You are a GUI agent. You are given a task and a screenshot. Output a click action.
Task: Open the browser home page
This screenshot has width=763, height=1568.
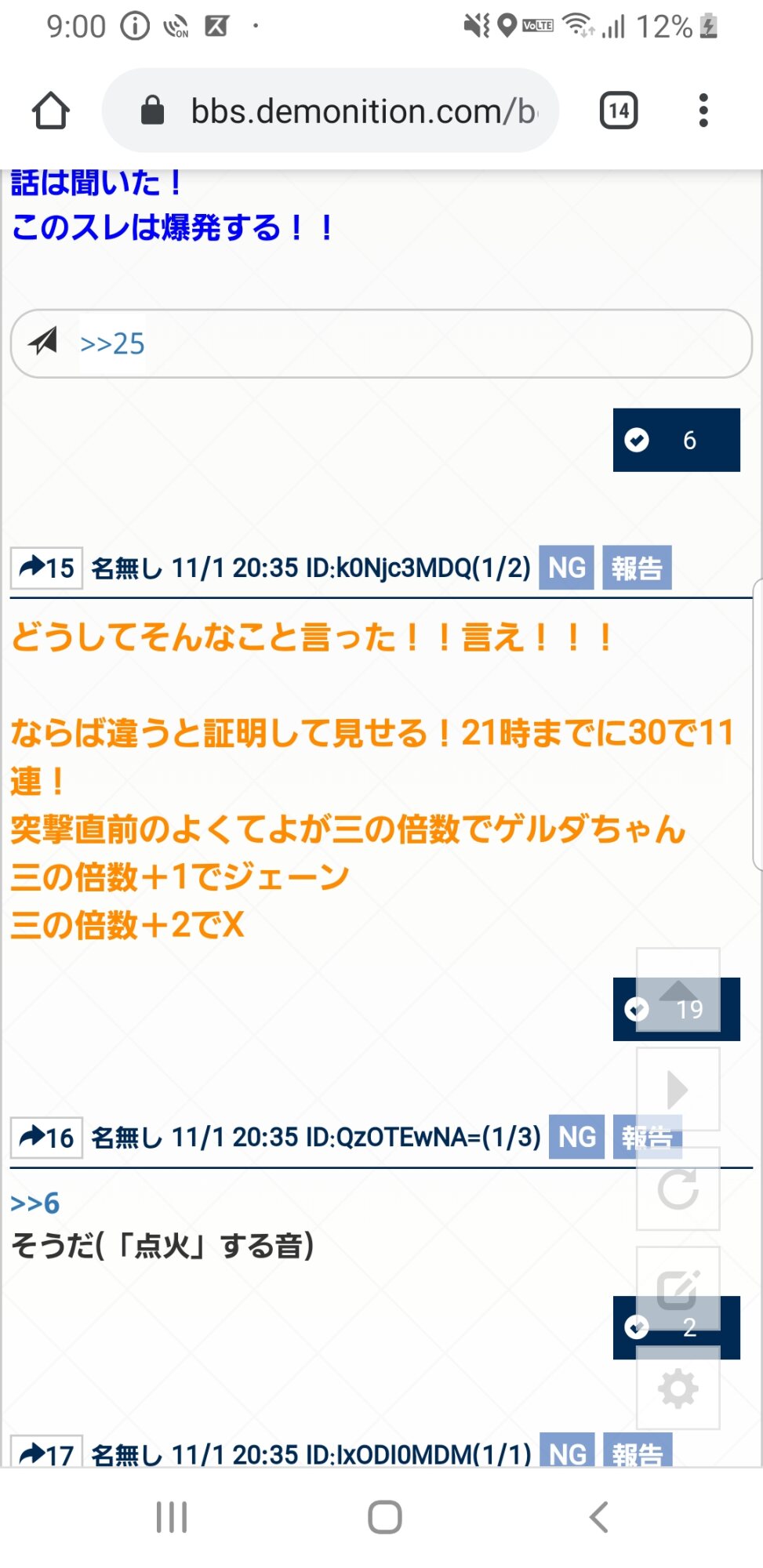click(51, 111)
